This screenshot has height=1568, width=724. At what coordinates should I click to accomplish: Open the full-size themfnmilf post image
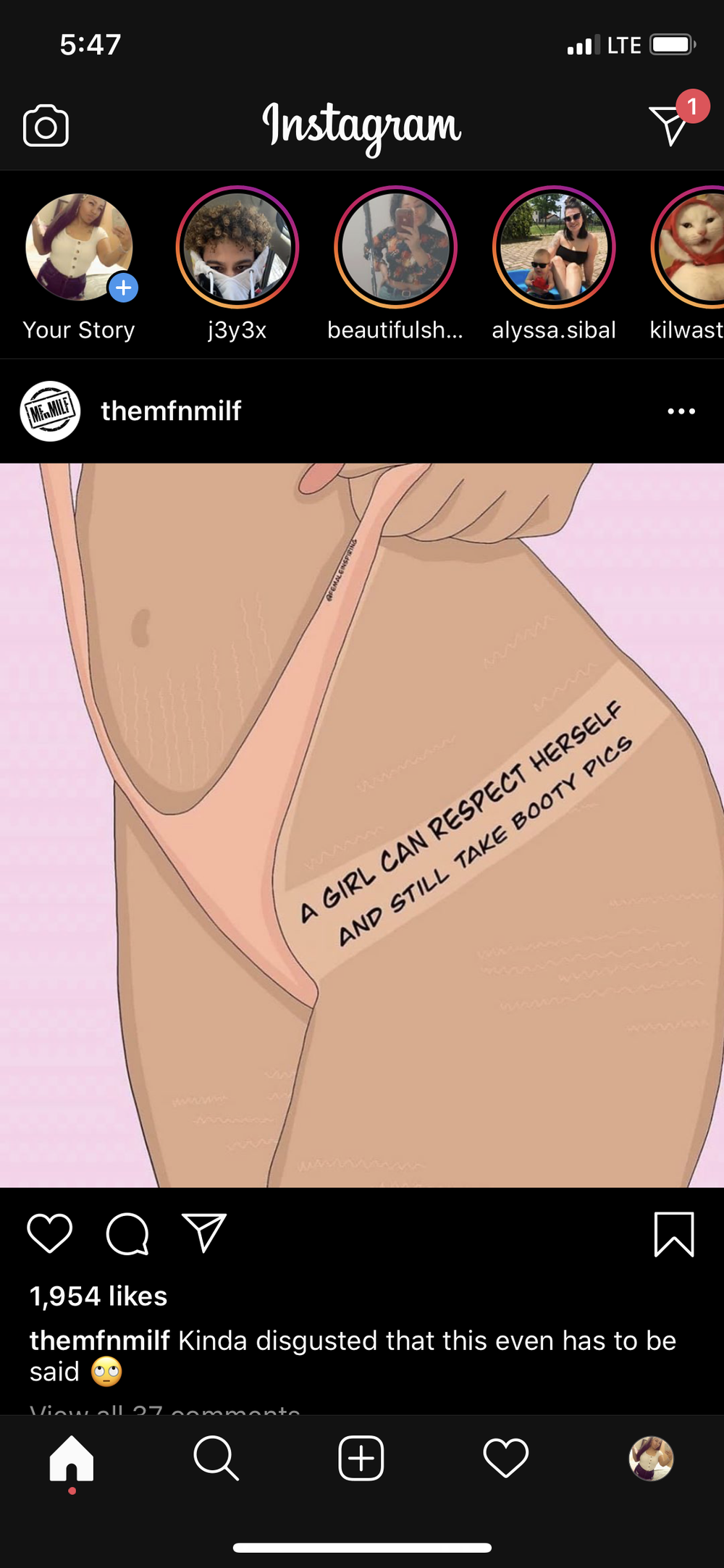pyautogui.click(x=362, y=825)
